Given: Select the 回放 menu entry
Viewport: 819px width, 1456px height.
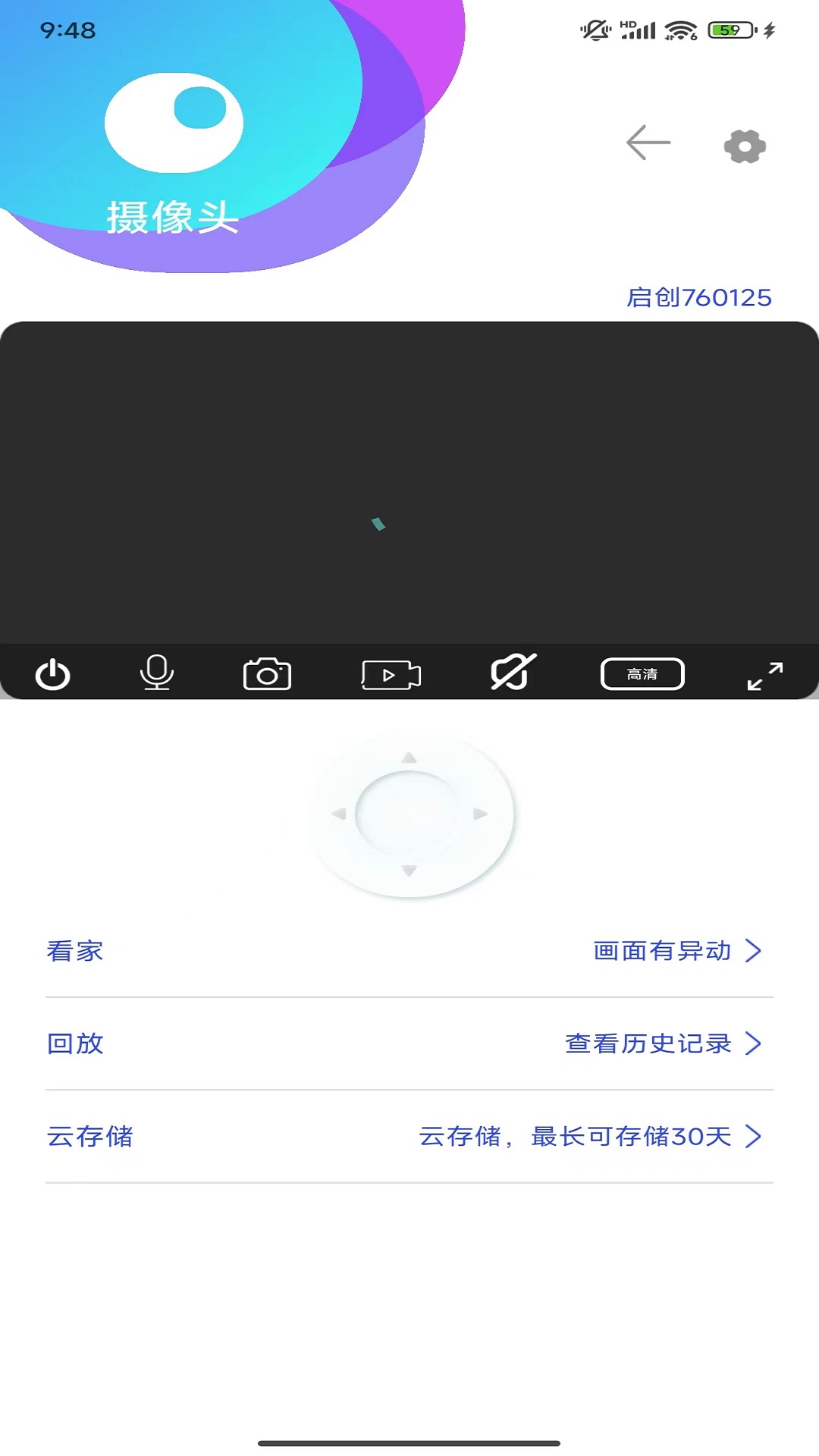Looking at the screenshot, I should [x=75, y=1043].
